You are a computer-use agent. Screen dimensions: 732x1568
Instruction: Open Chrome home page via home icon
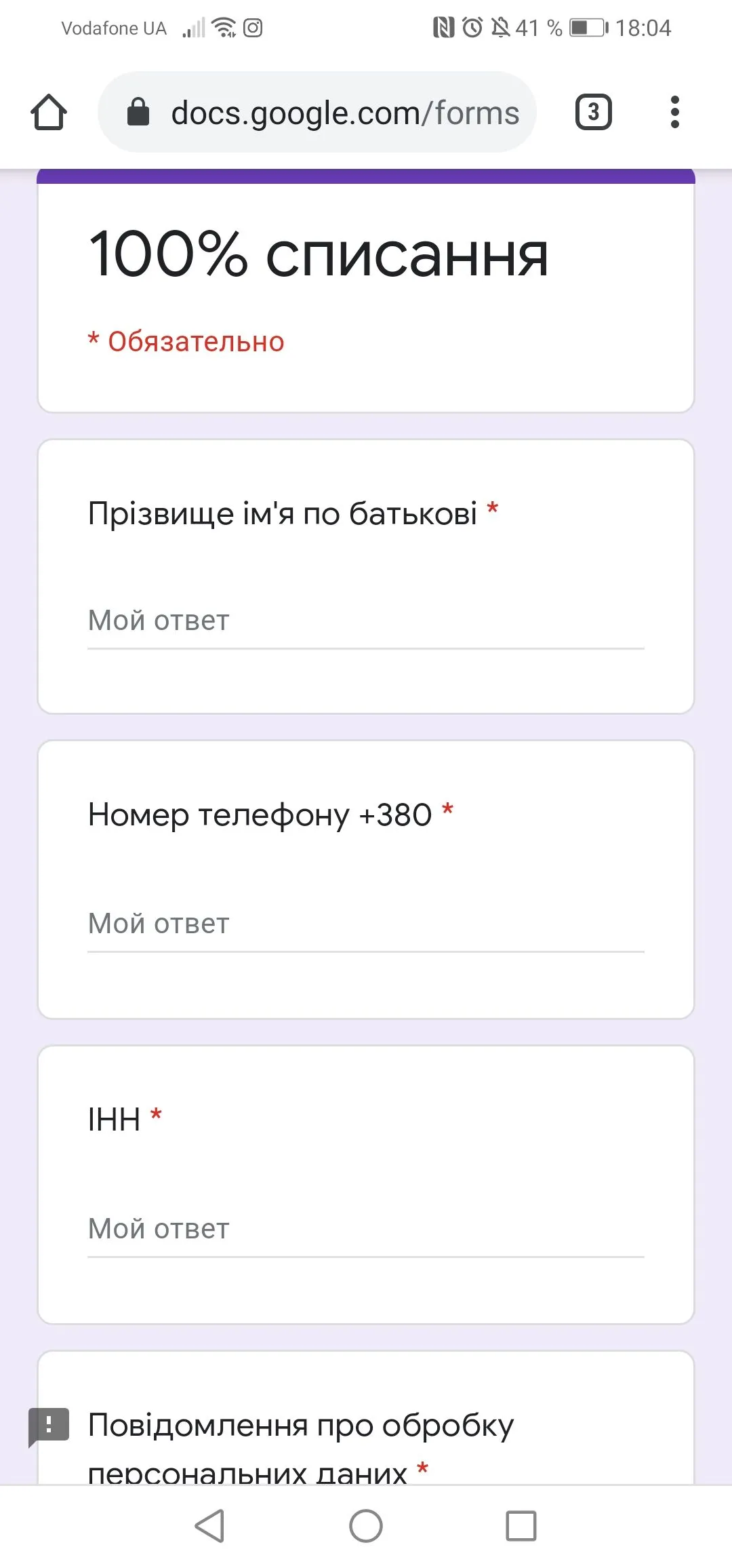pos(49,112)
